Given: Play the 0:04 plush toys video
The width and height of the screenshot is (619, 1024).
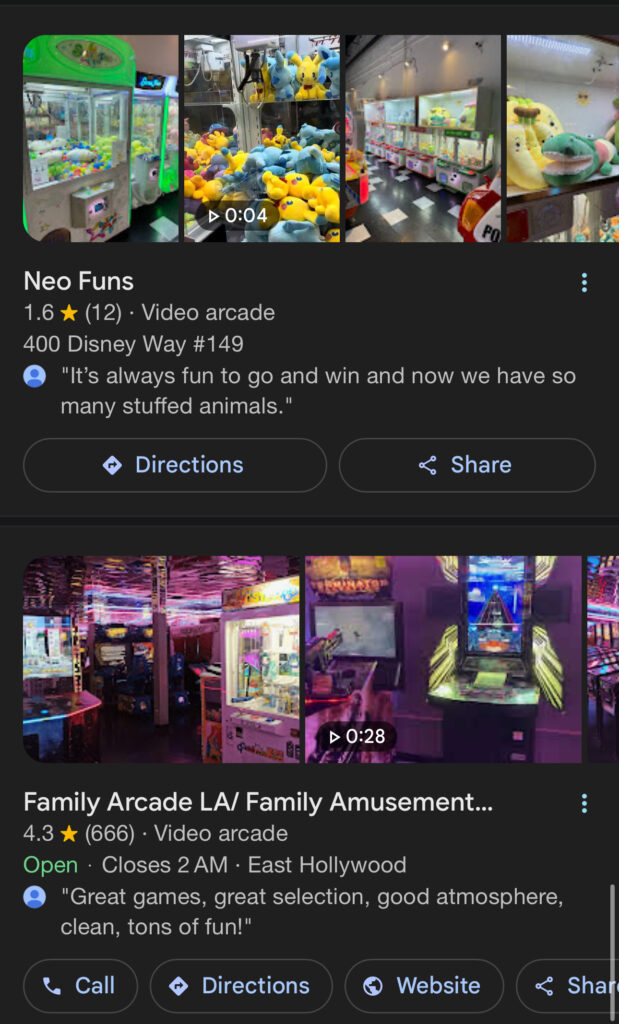Looking at the screenshot, I should (262, 139).
